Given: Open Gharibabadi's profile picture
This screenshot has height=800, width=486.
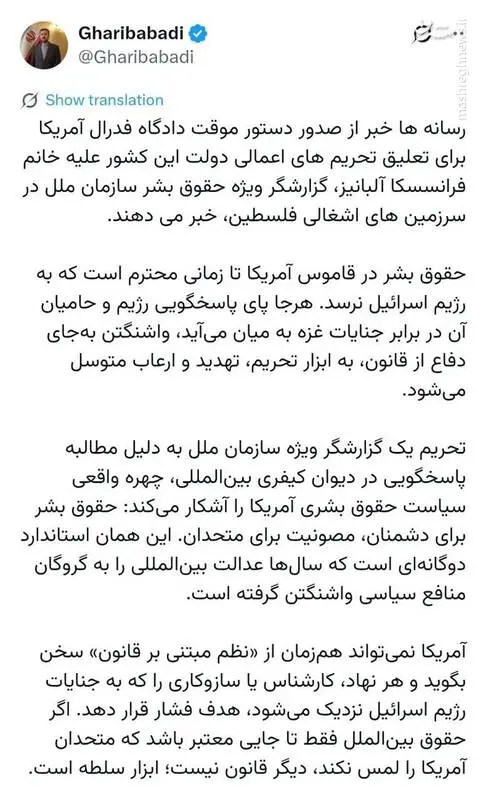Looking at the screenshot, I should tap(44, 45).
